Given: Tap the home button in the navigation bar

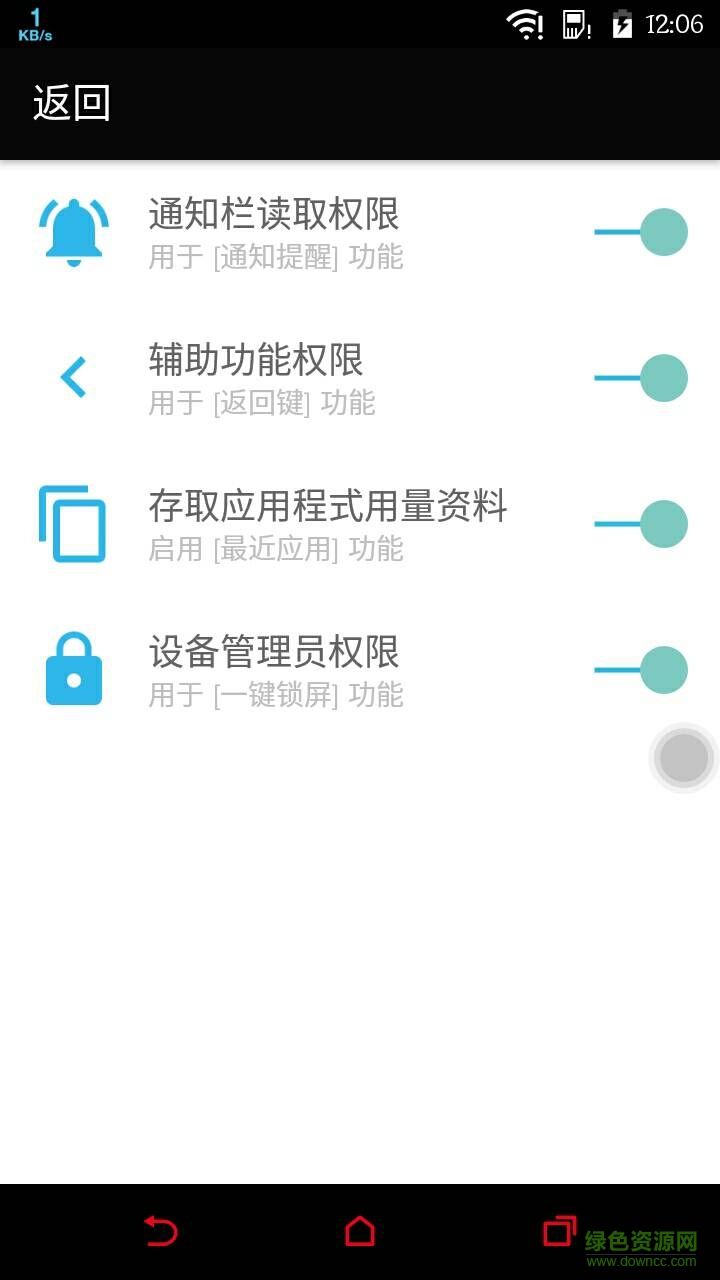Looking at the screenshot, I should click(x=360, y=1233).
